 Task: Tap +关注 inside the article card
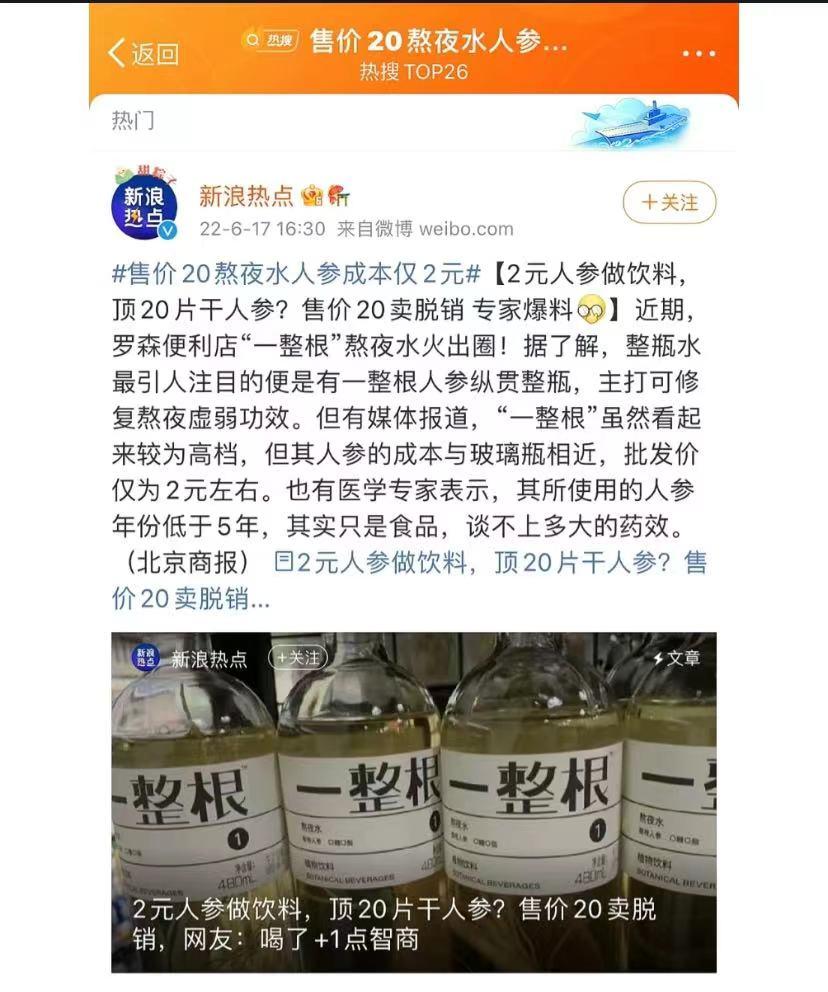point(299,658)
